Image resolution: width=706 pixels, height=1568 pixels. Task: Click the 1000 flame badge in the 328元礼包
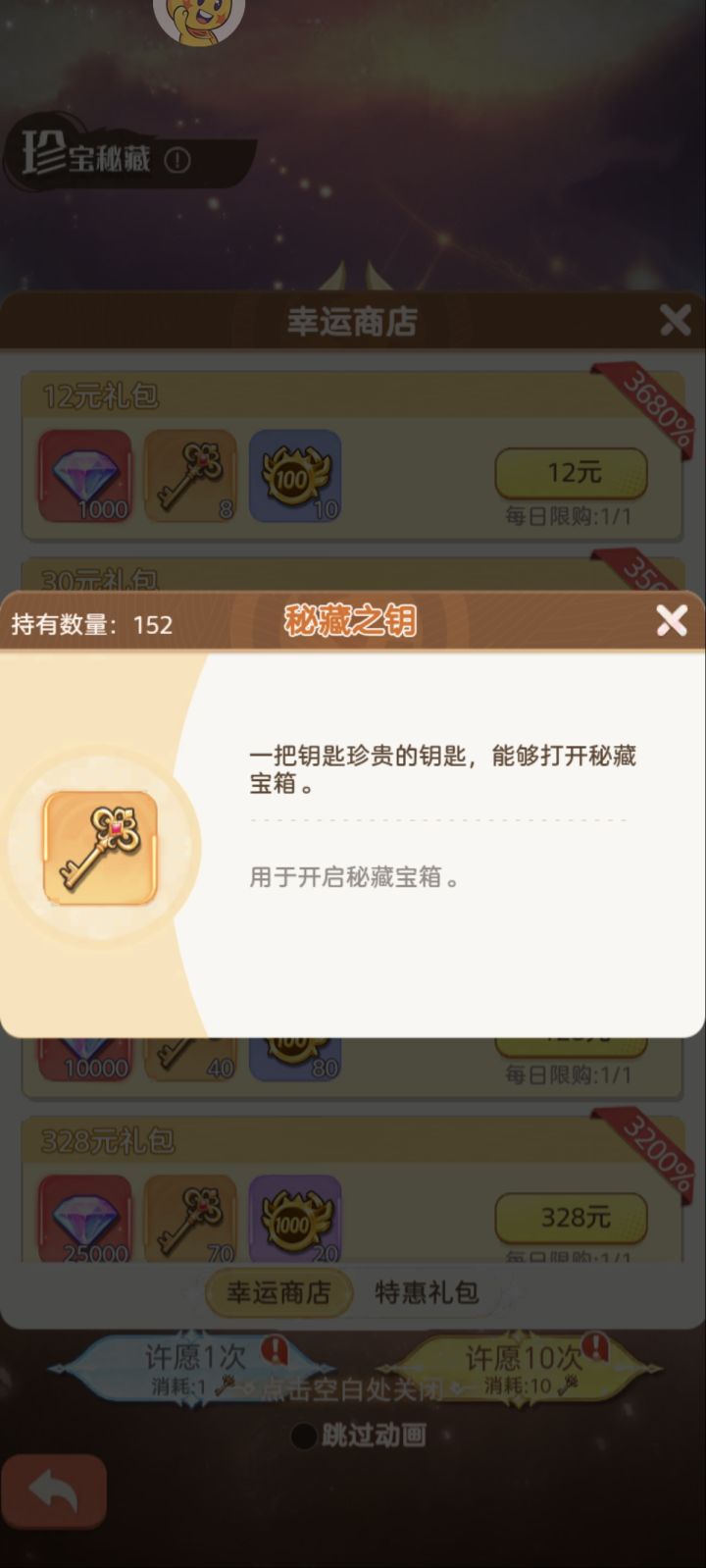(297, 1219)
